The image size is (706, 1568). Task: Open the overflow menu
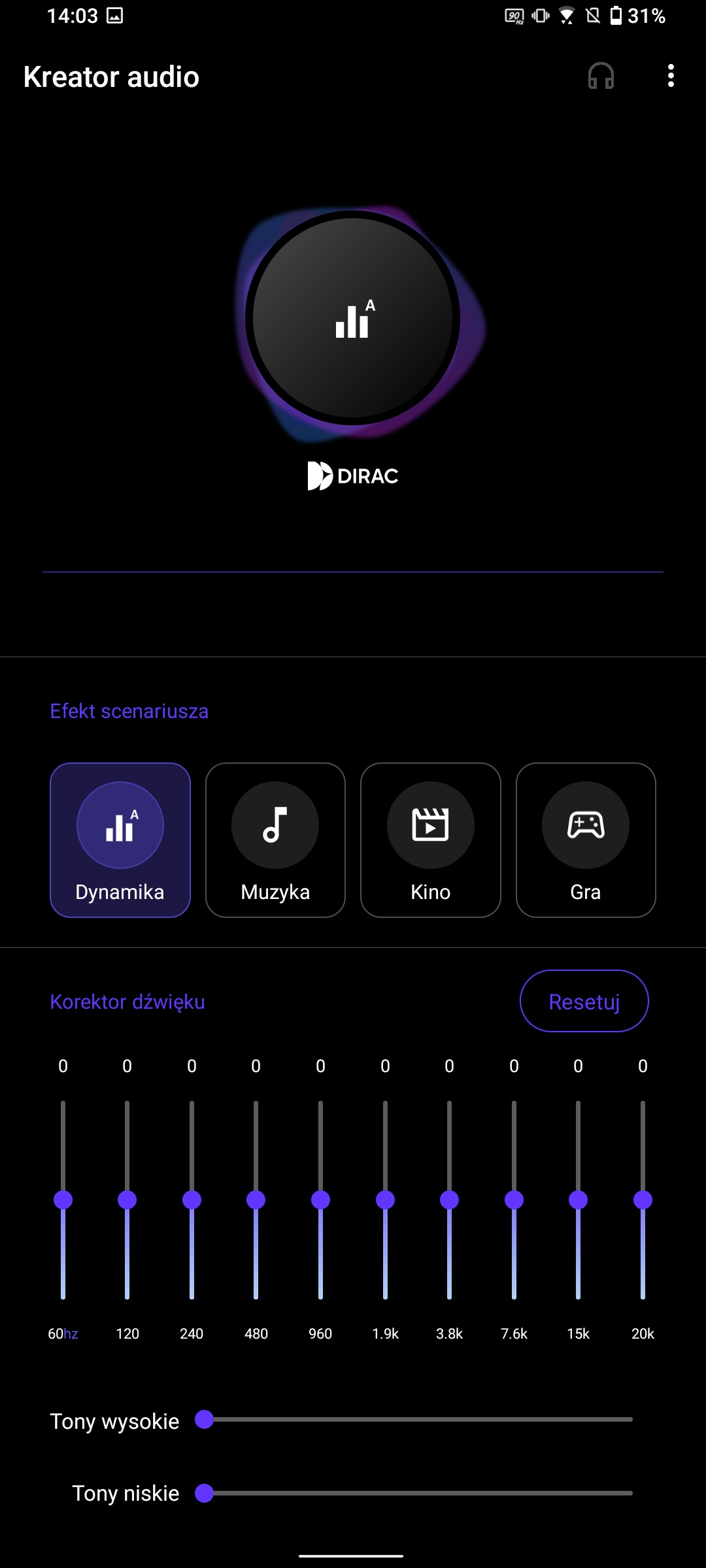click(x=671, y=76)
